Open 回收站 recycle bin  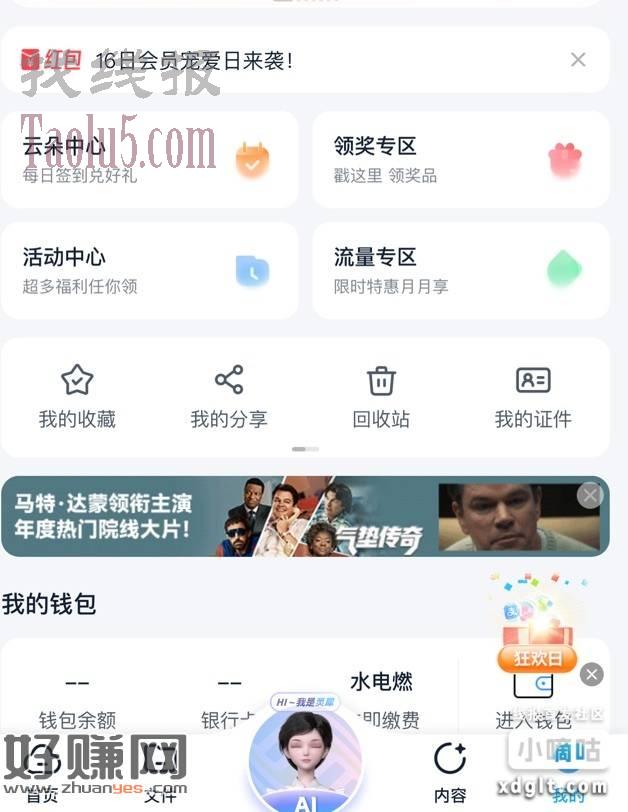[x=381, y=397]
